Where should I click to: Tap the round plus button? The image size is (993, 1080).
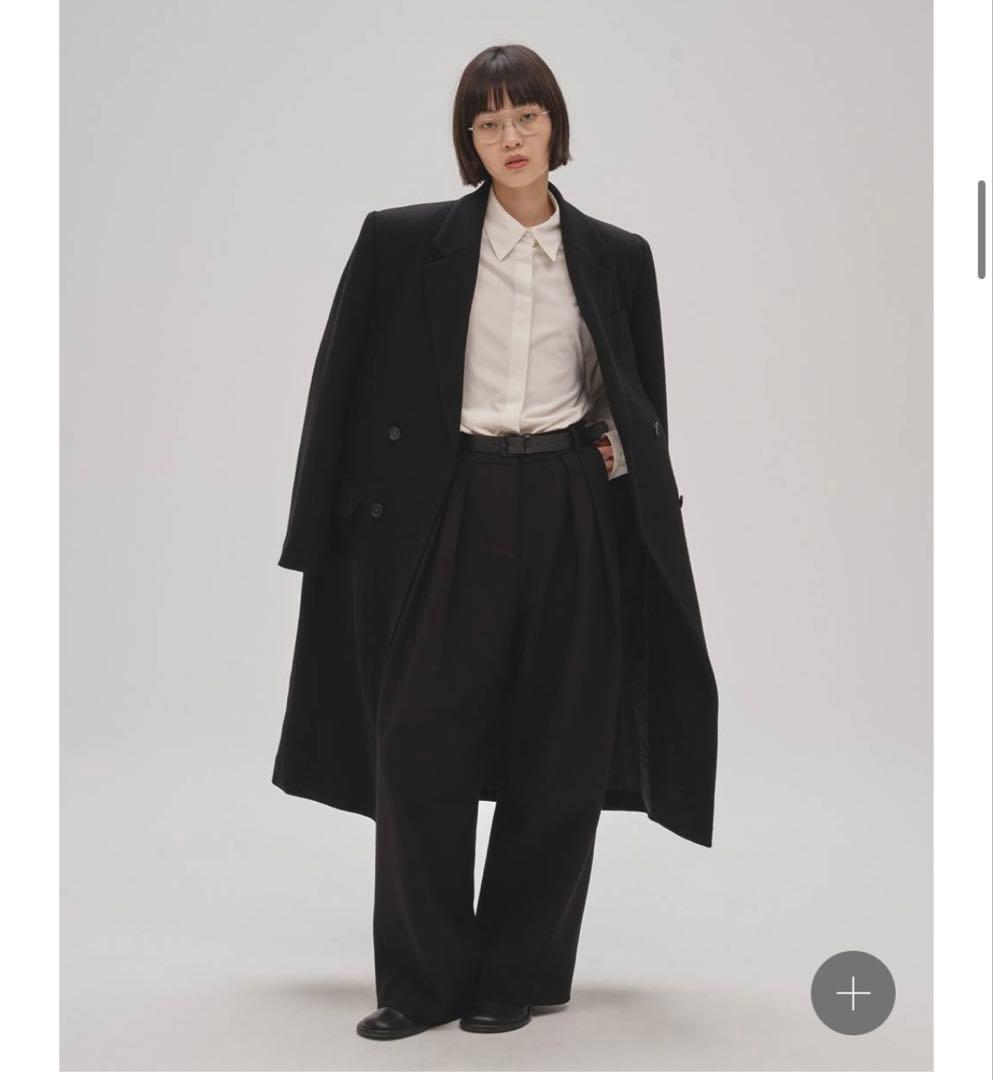click(x=852, y=992)
